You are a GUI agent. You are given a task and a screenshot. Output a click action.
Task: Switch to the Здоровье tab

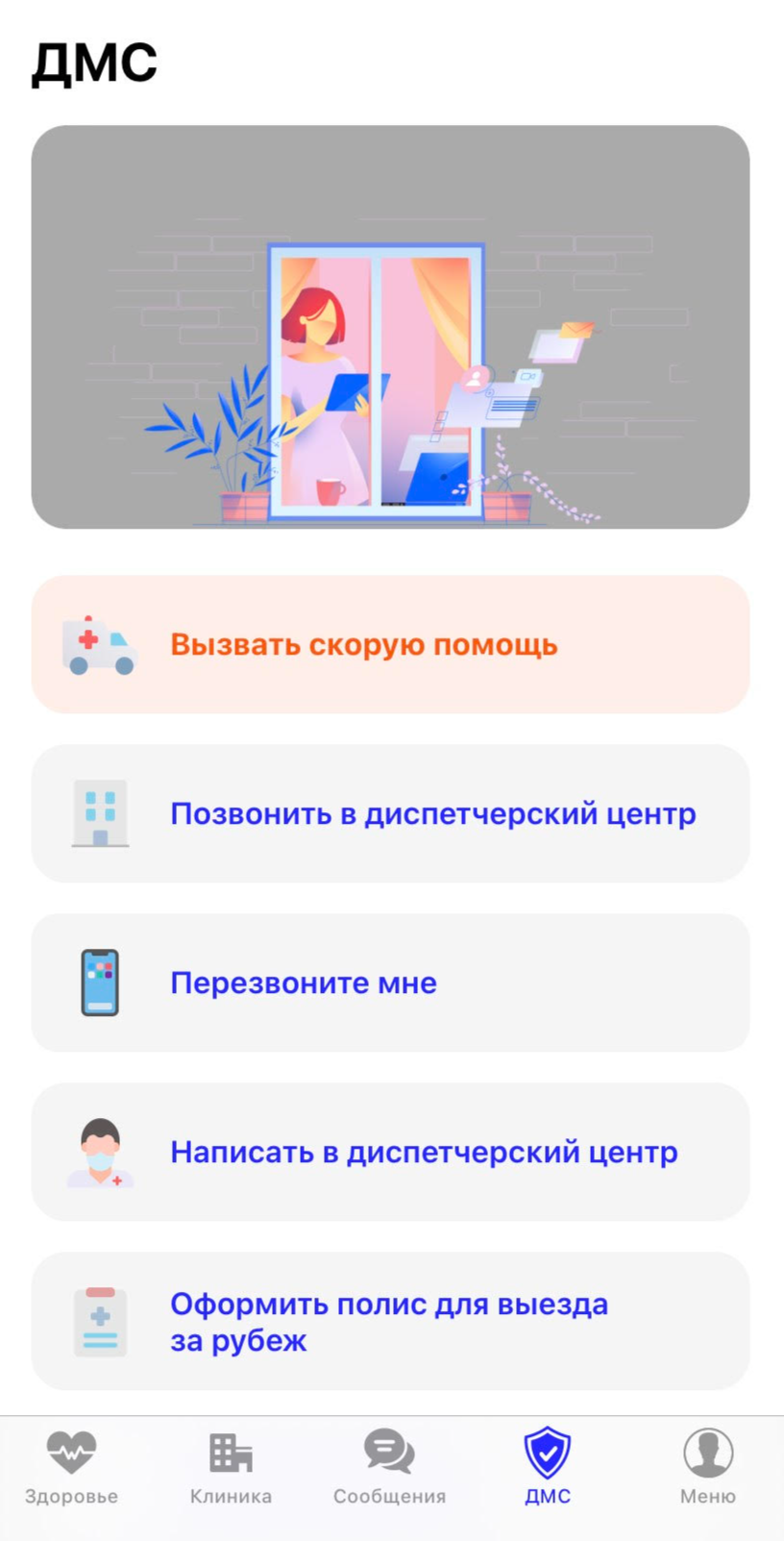click(x=72, y=1467)
